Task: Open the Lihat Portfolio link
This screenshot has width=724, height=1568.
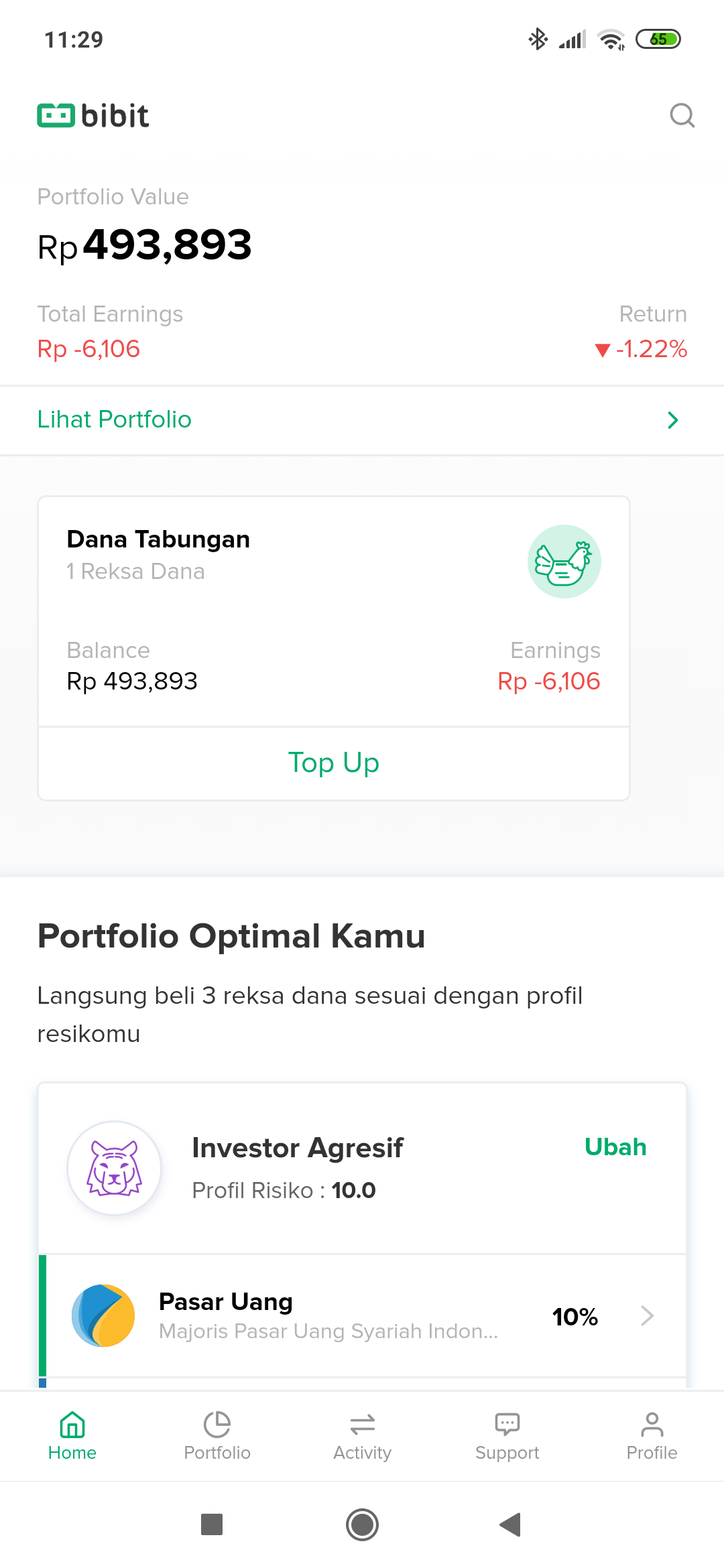Action: pos(362,420)
